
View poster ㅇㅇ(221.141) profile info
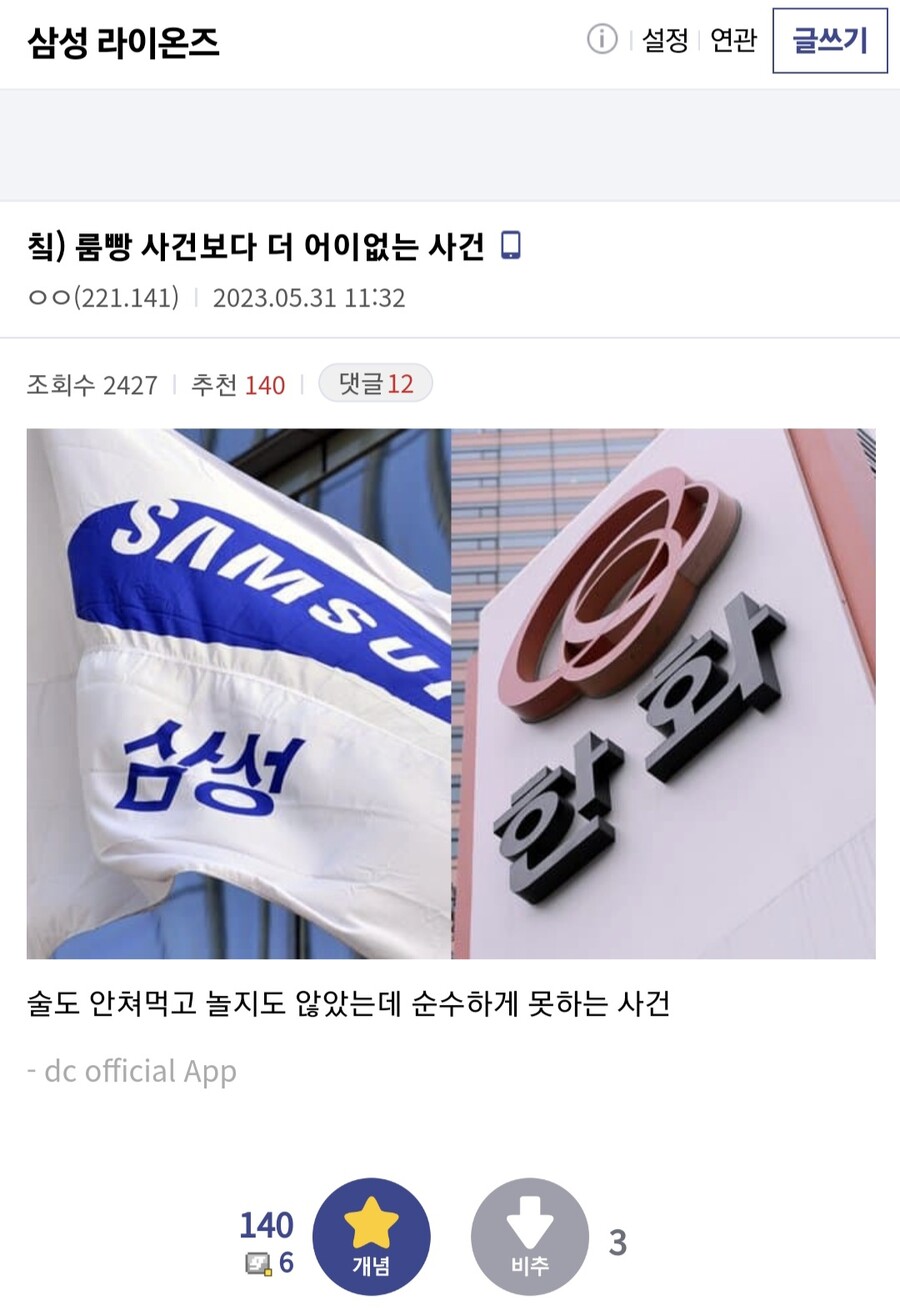point(103,298)
